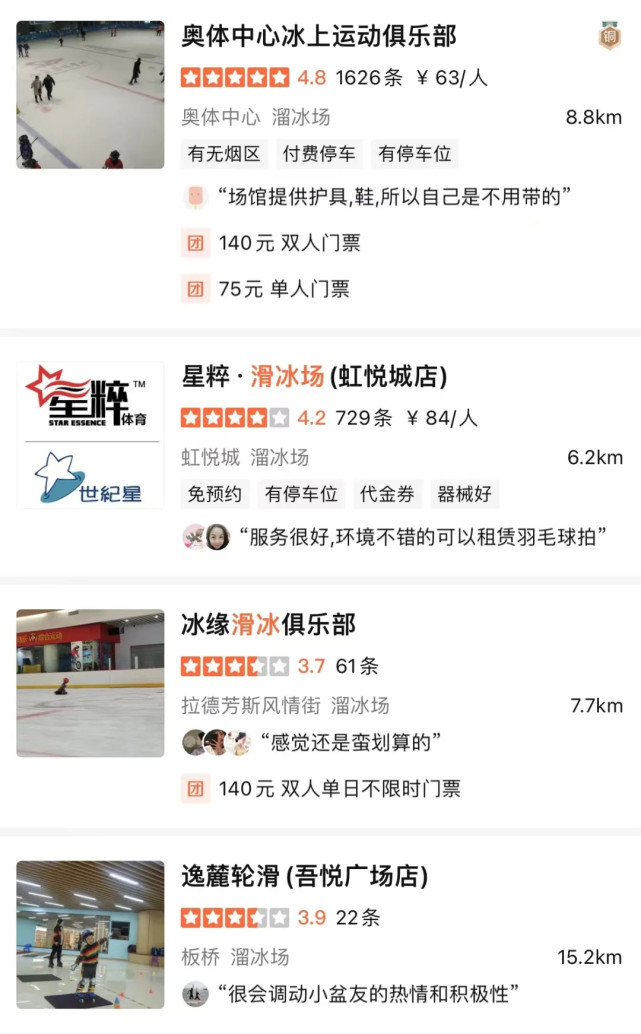The image size is (641, 1034).
Task: View the ice rink photo of 奥体中心冰上运动俱乐部
Action: click(90, 95)
